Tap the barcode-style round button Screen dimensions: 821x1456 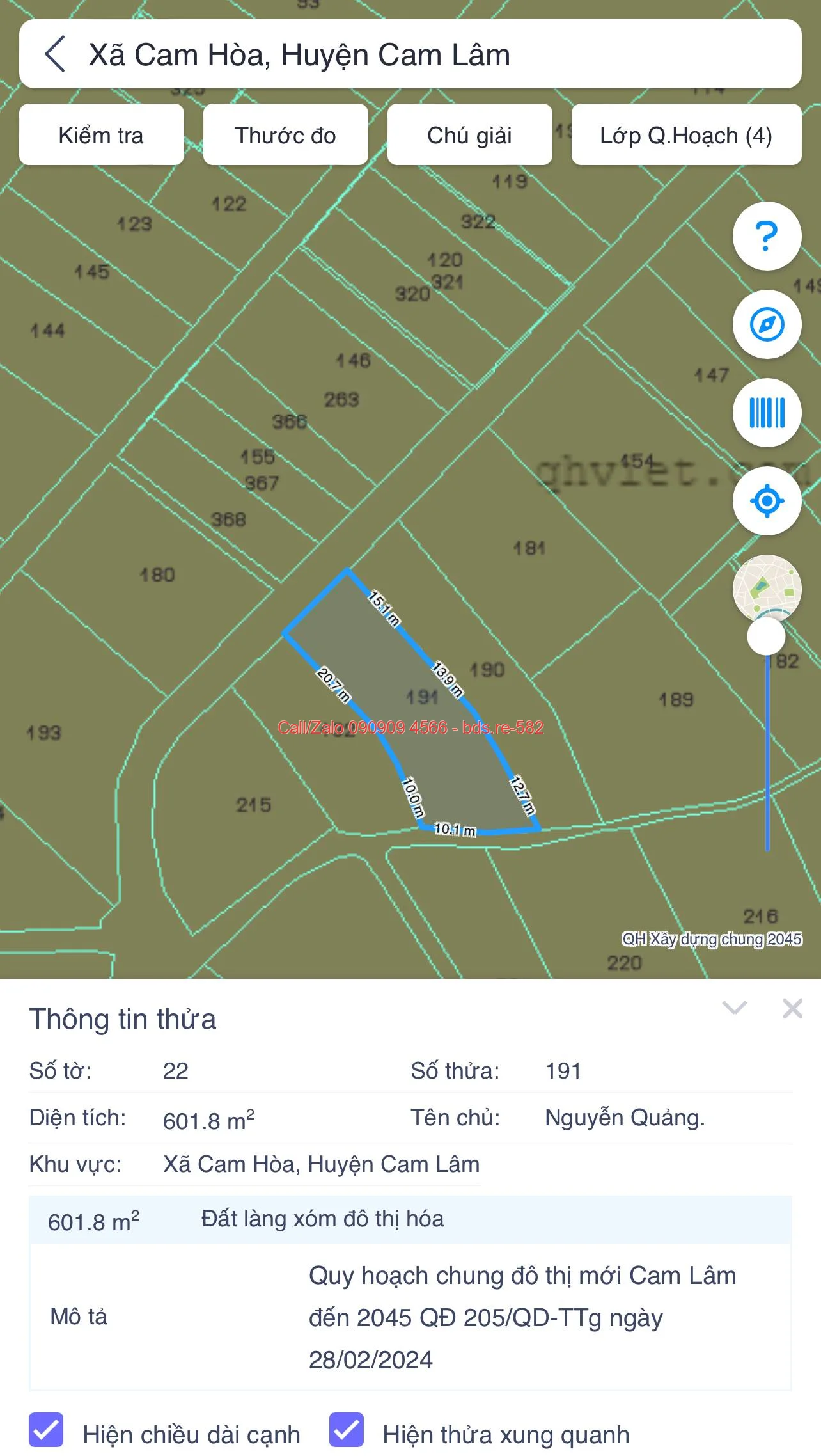point(767,413)
